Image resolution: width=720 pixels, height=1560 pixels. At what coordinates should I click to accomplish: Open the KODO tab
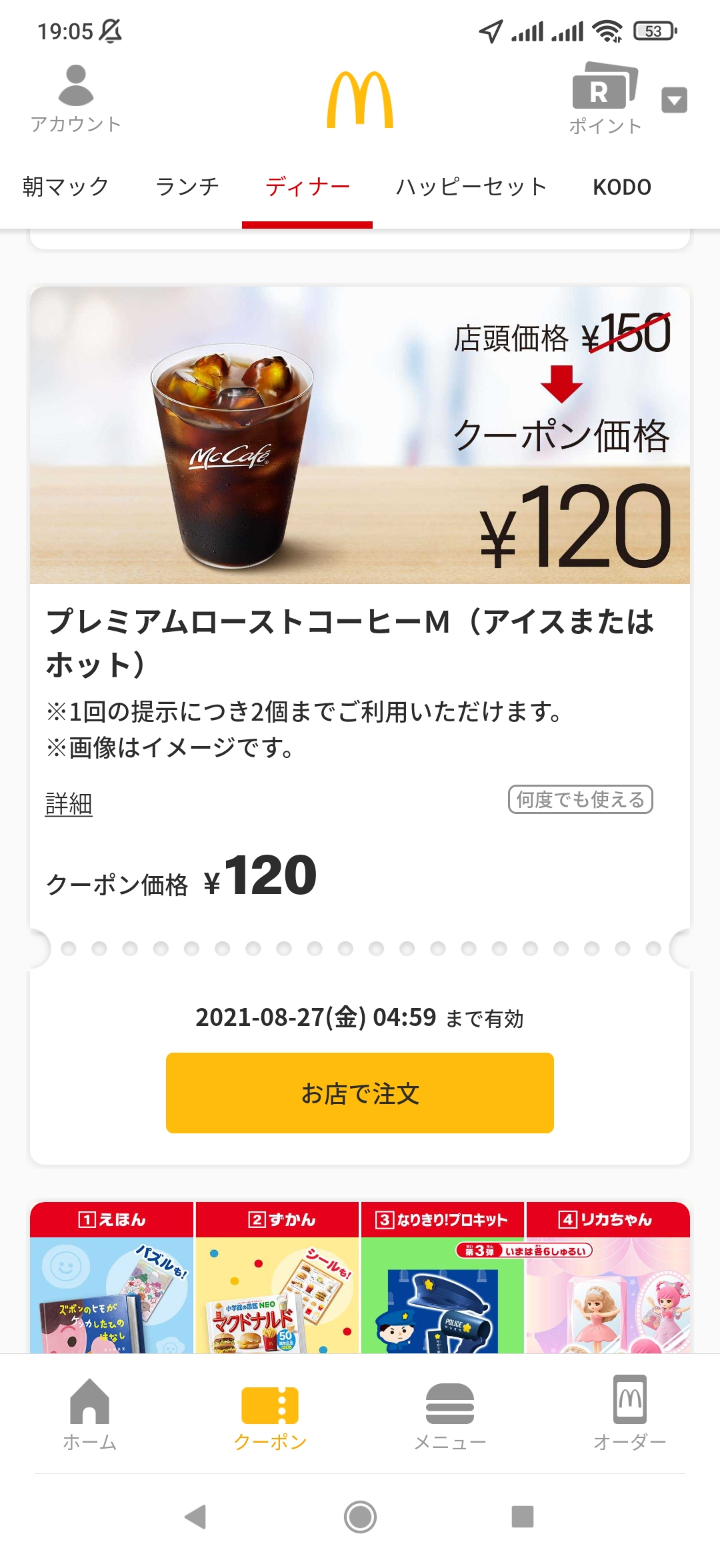(x=622, y=187)
